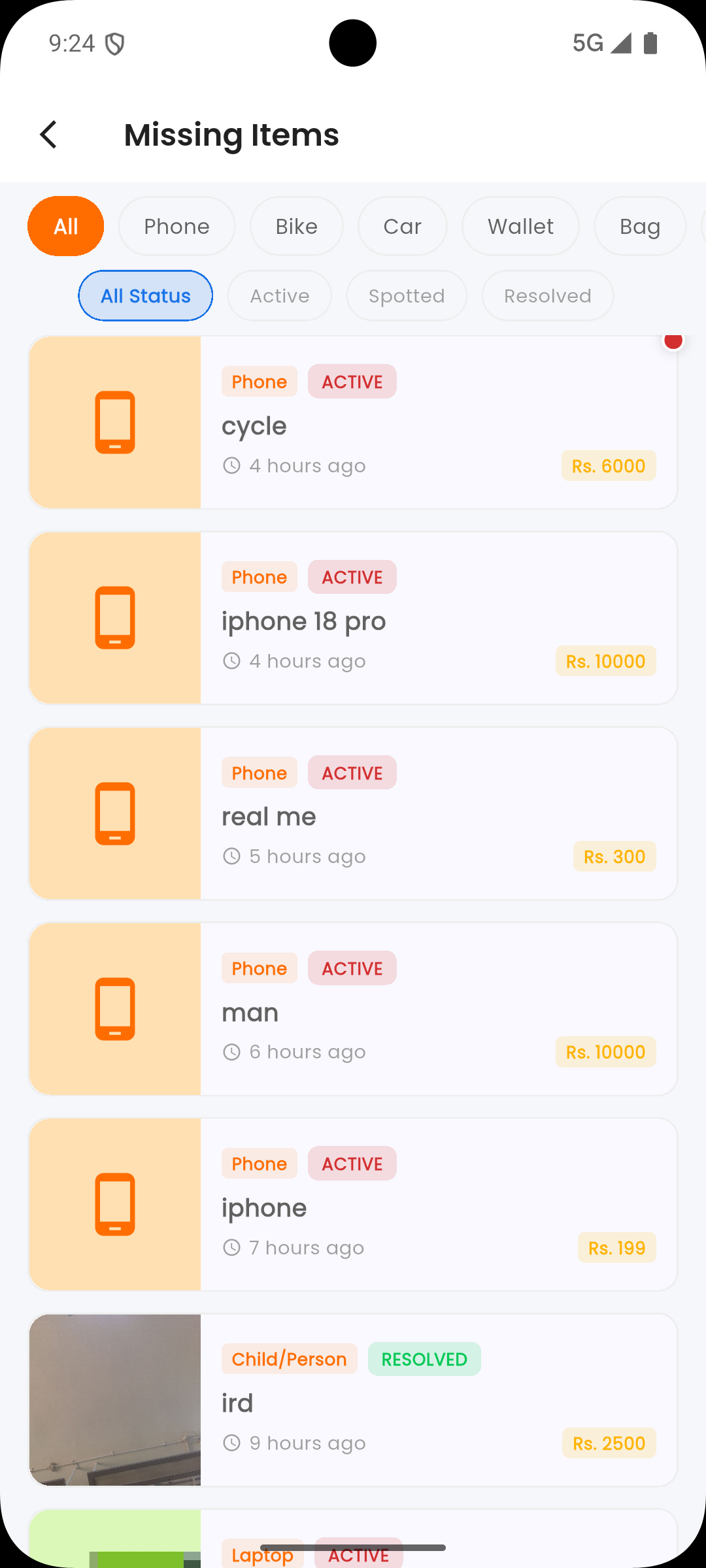Open the ird item's photo thumbnail
This screenshot has height=1568, width=706.
click(114, 1400)
